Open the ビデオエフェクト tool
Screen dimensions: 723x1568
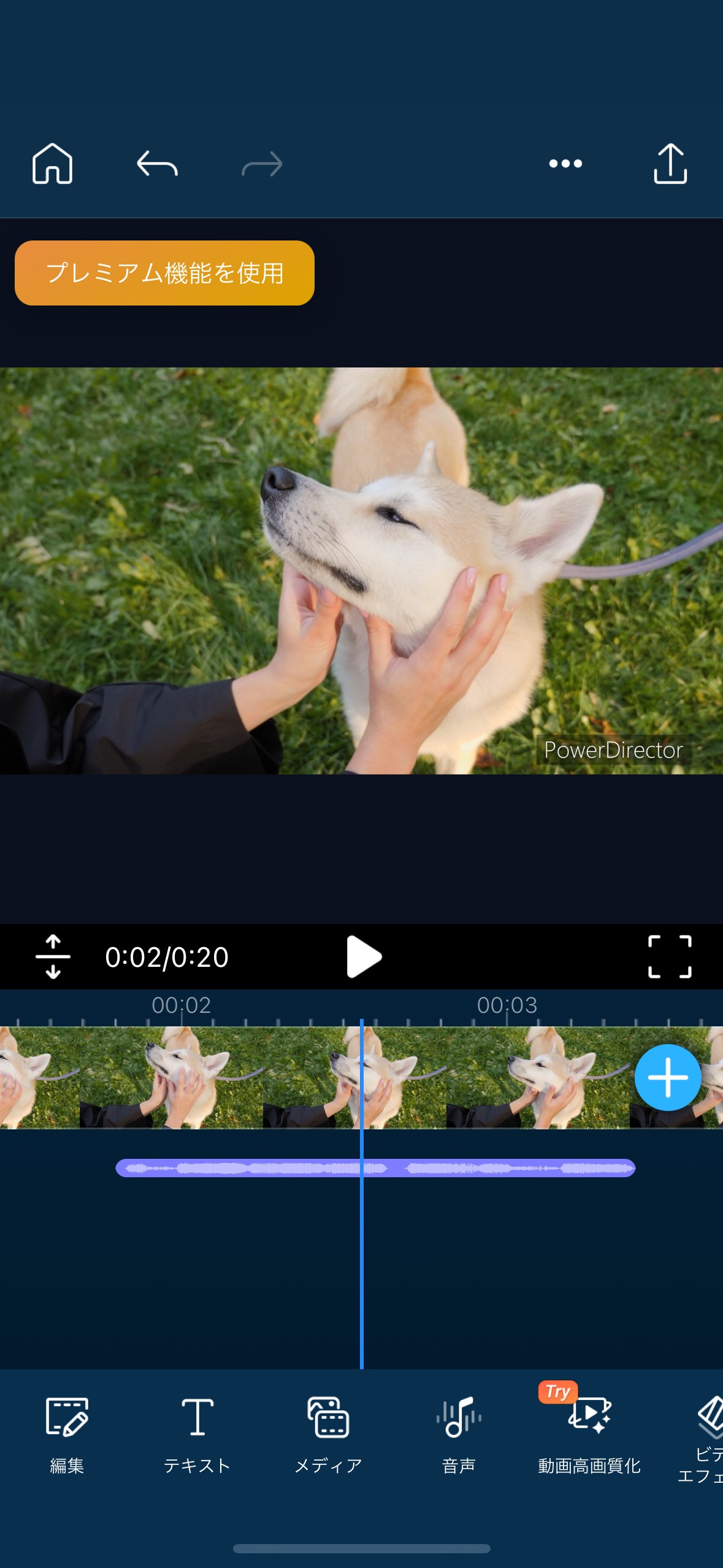[705, 1435]
